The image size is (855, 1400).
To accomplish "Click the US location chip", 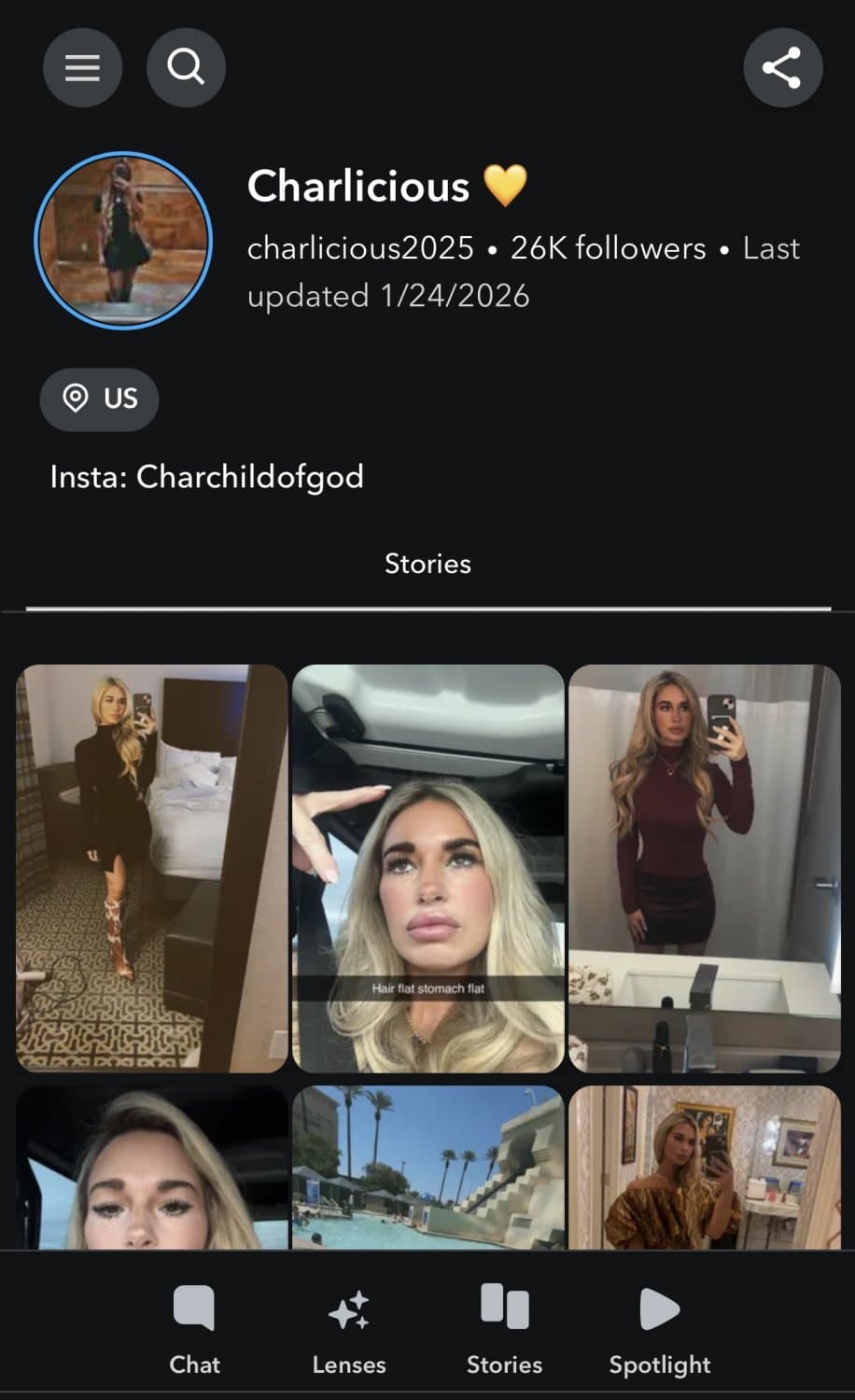I will [99, 399].
